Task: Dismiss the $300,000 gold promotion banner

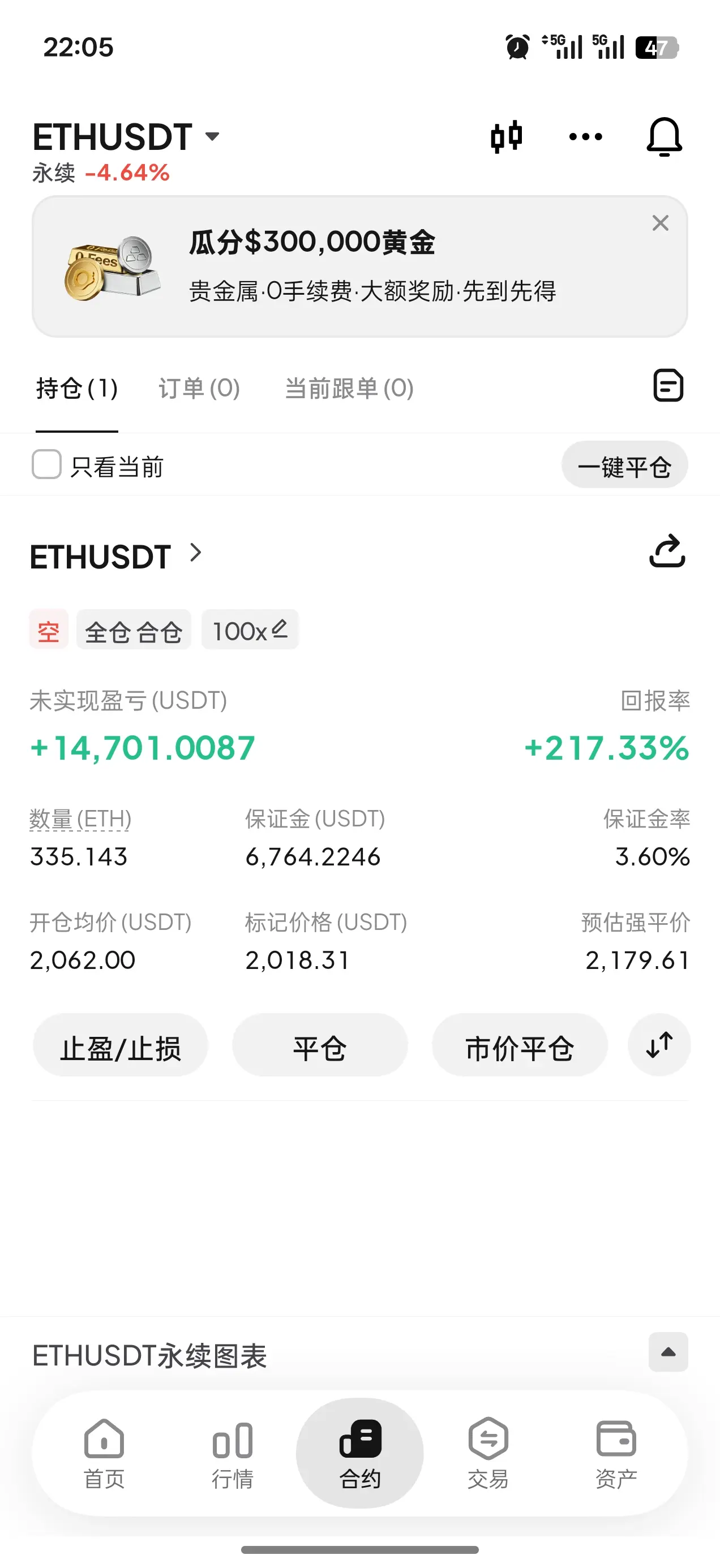Action: tap(661, 223)
